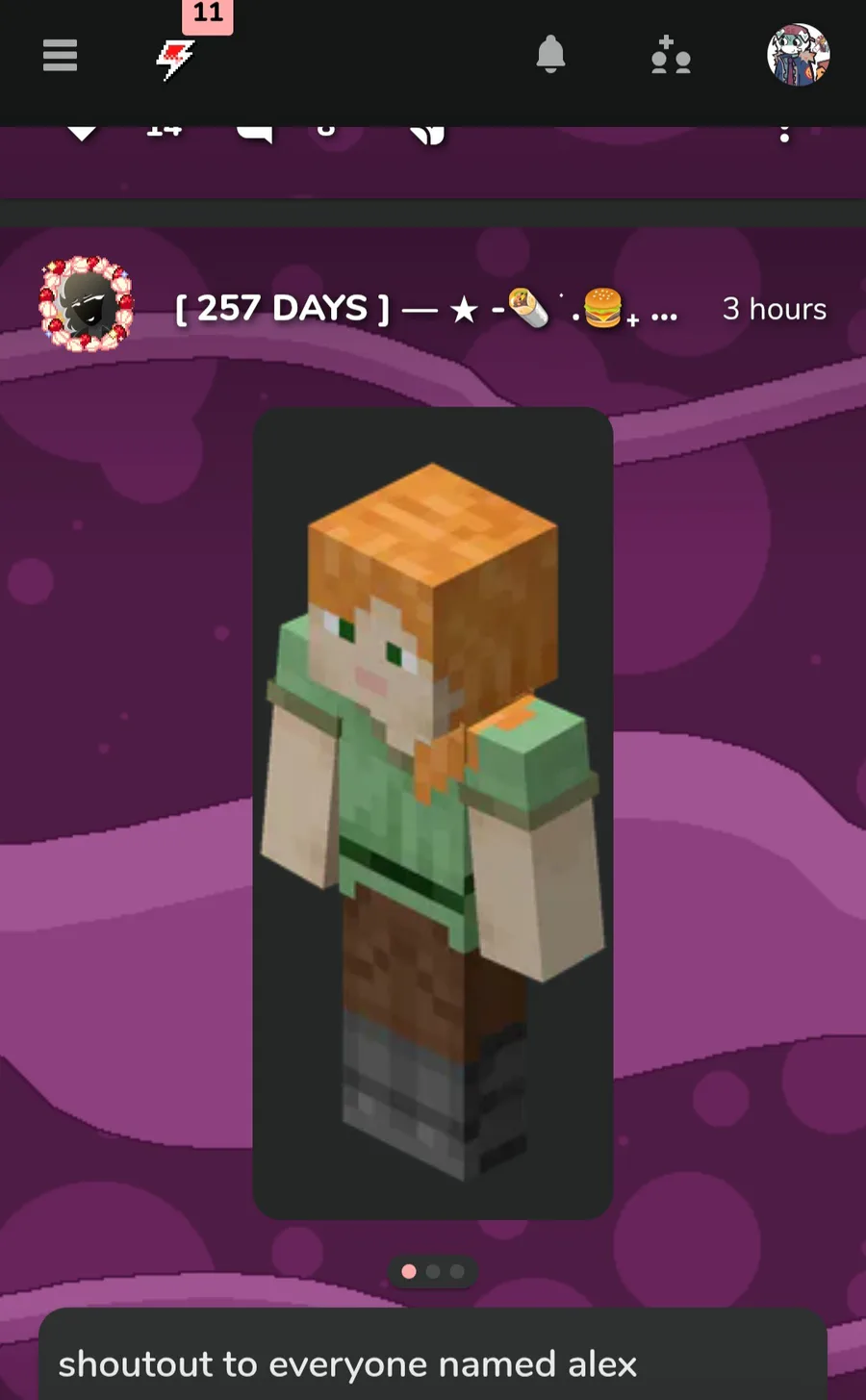Image resolution: width=866 pixels, height=1400 pixels.
Task: Open the notifications bell
Action: (550, 55)
